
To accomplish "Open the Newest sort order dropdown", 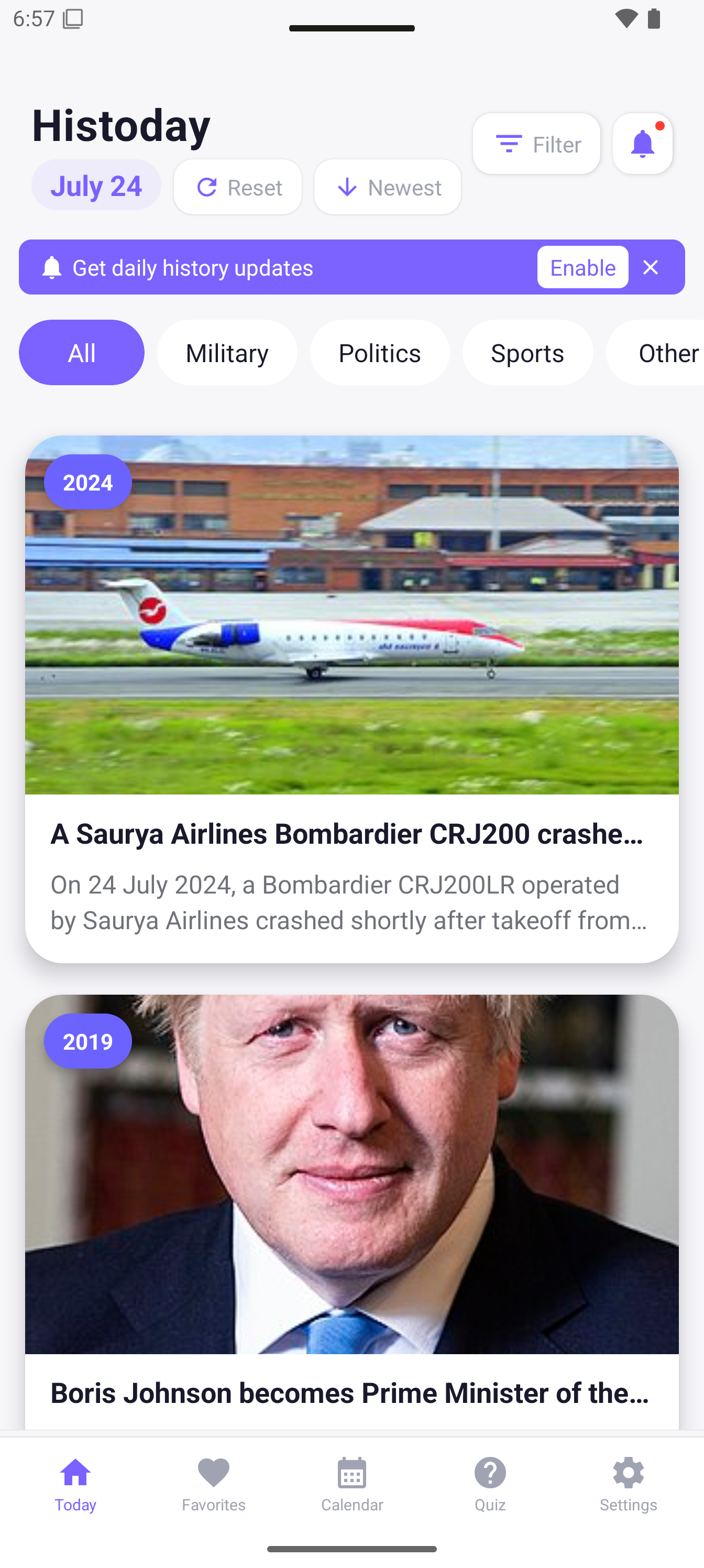I will [x=387, y=187].
